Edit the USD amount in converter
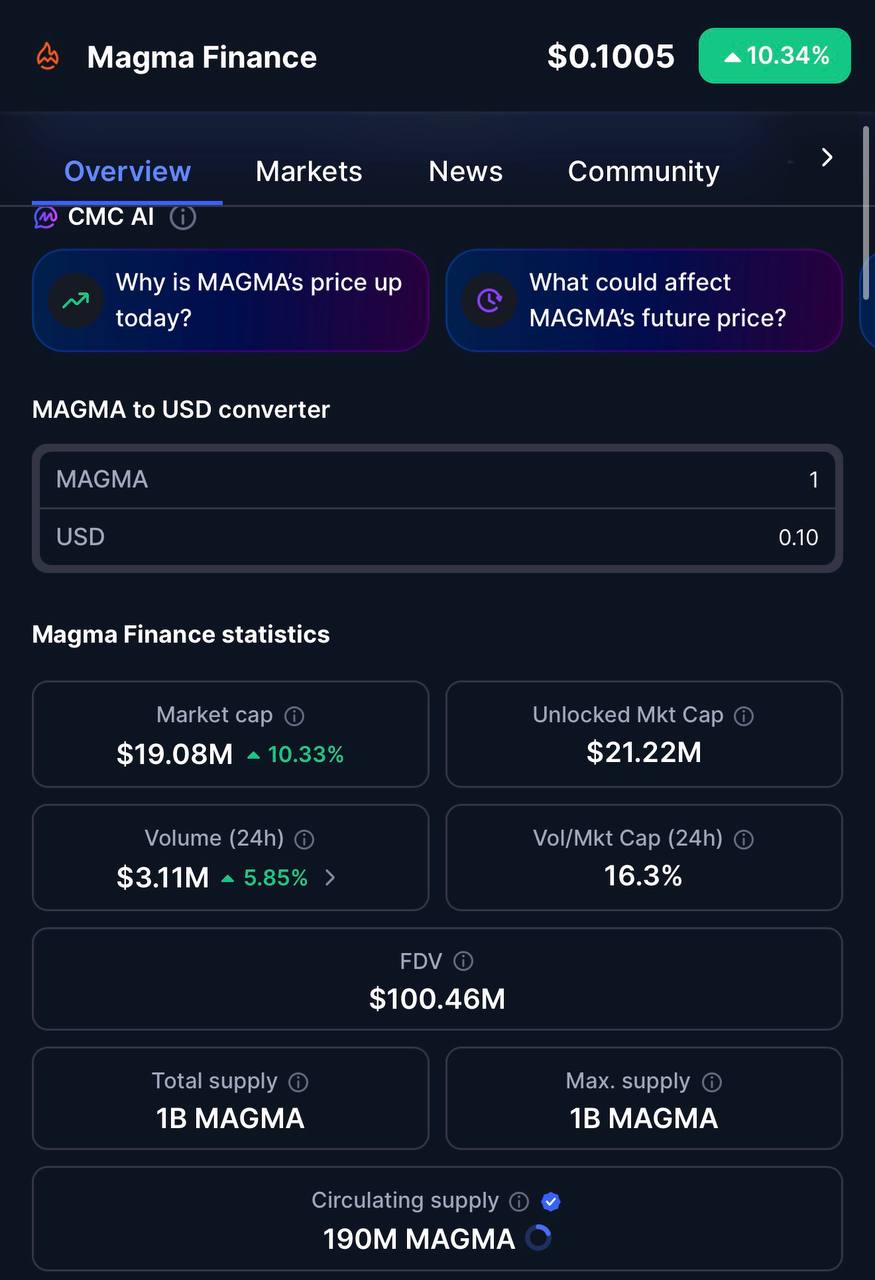This screenshot has width=875, height=1280. tap(437, 537)
